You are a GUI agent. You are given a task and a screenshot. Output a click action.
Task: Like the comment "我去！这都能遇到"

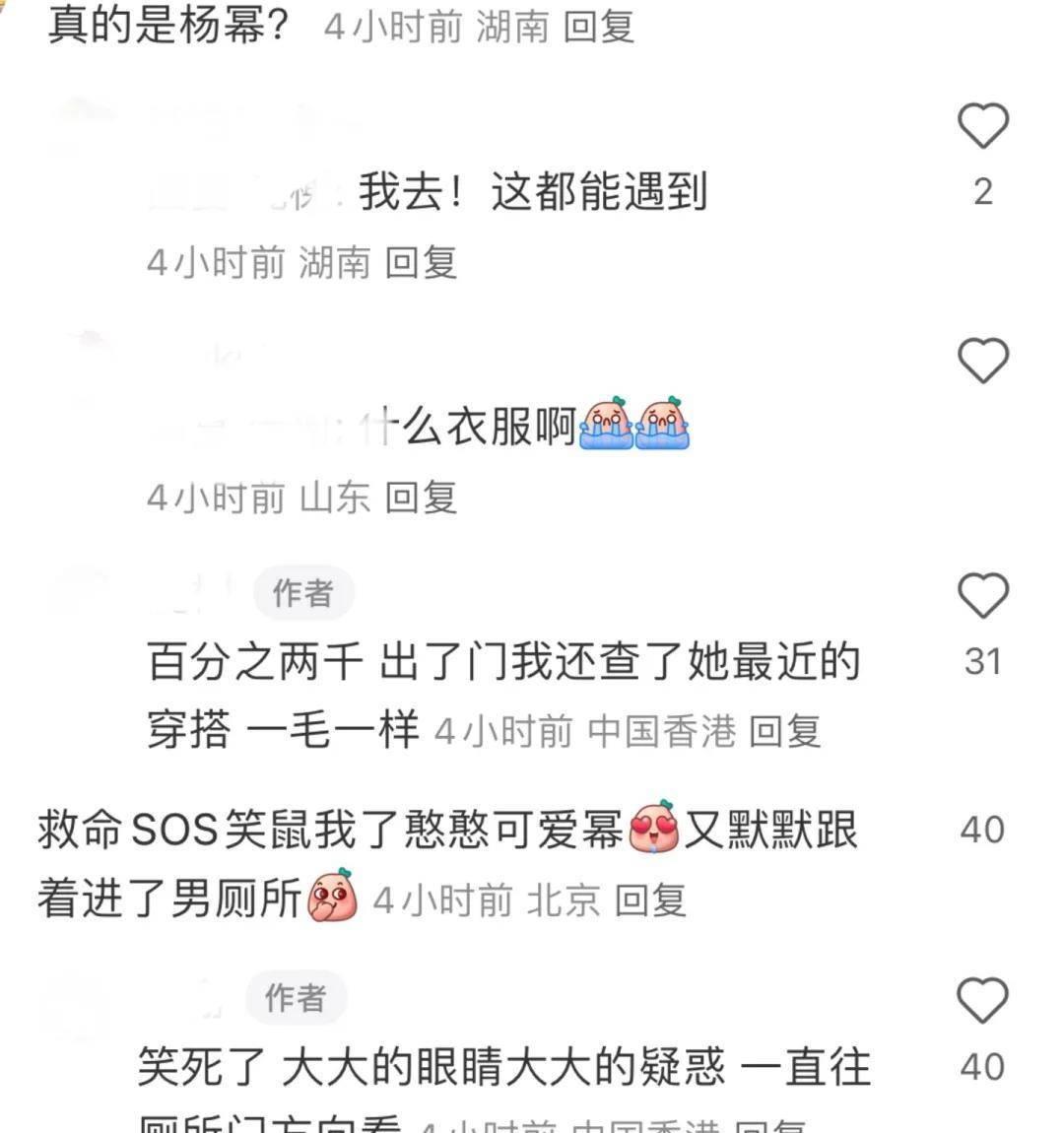pos(983,126)
